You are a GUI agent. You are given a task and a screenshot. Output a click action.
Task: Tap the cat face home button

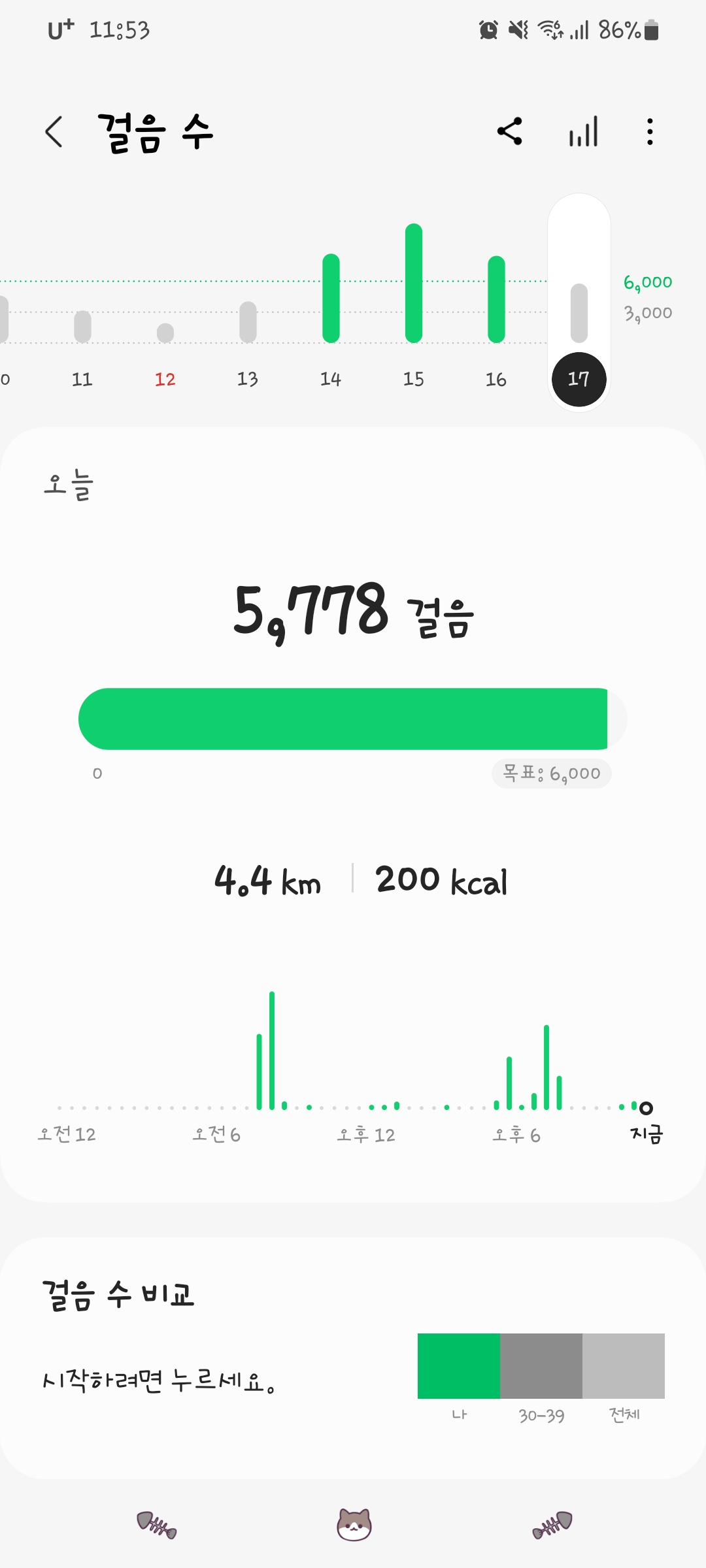[x=354, y=1526]
